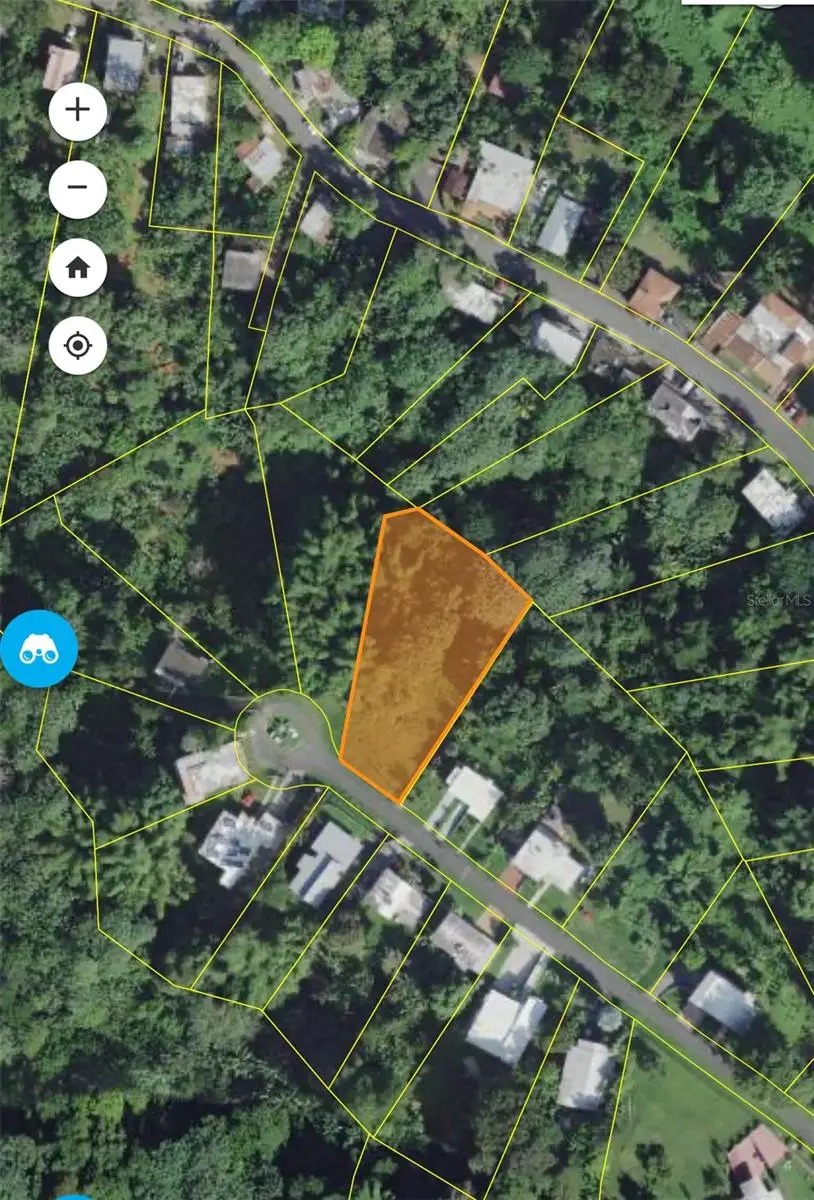814x1200 pixels.
Task: Center map on my current location
Action: point(78,346)
